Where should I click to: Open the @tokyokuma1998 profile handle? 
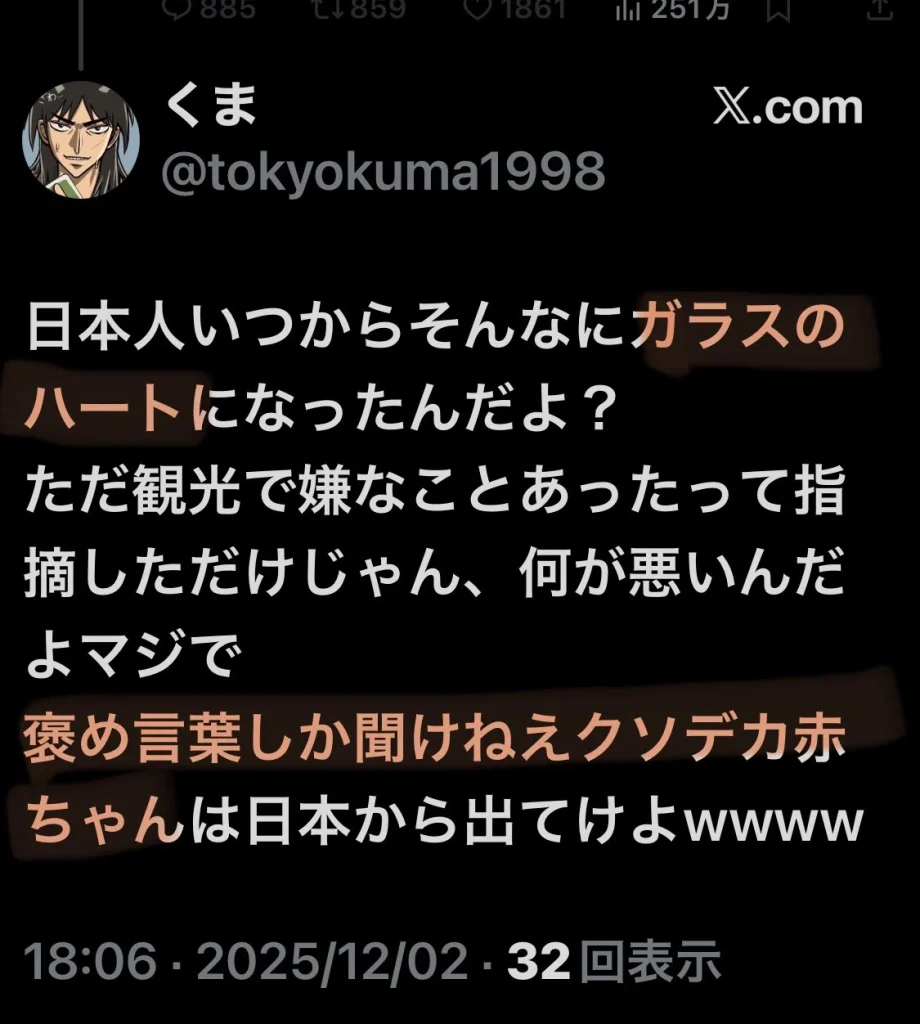tap(383, 172)
